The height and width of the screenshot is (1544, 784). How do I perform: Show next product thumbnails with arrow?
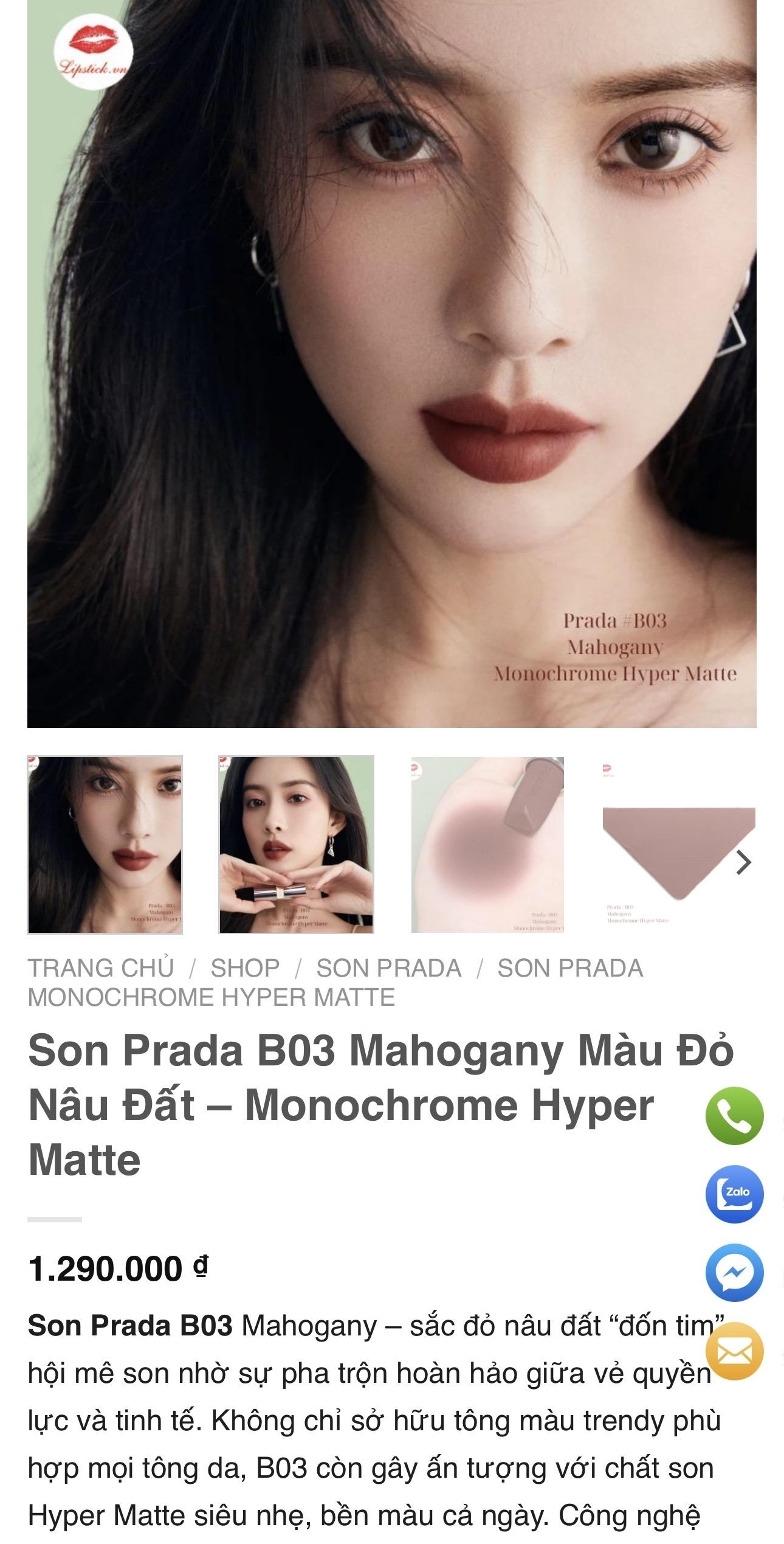coord(743,862)
